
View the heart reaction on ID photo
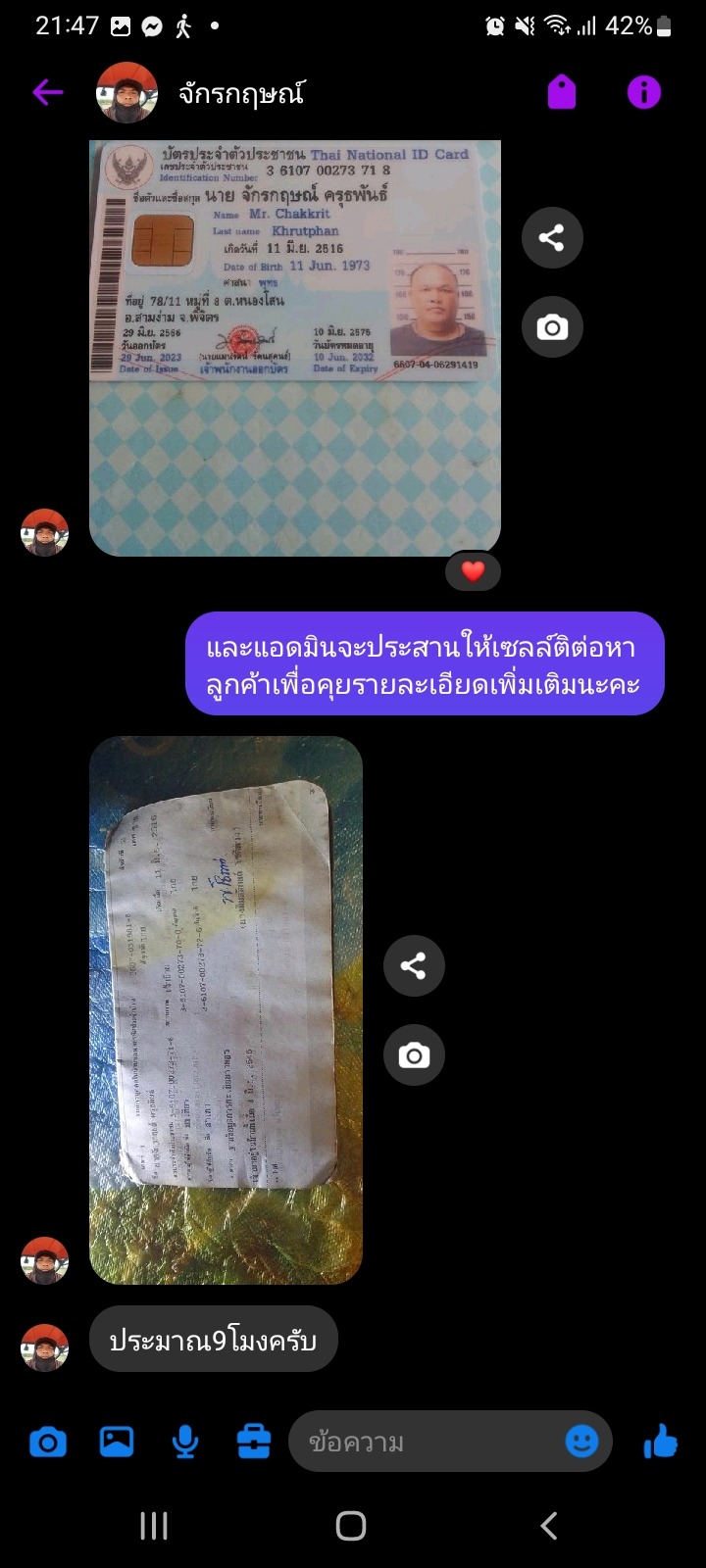click(474, 571)
